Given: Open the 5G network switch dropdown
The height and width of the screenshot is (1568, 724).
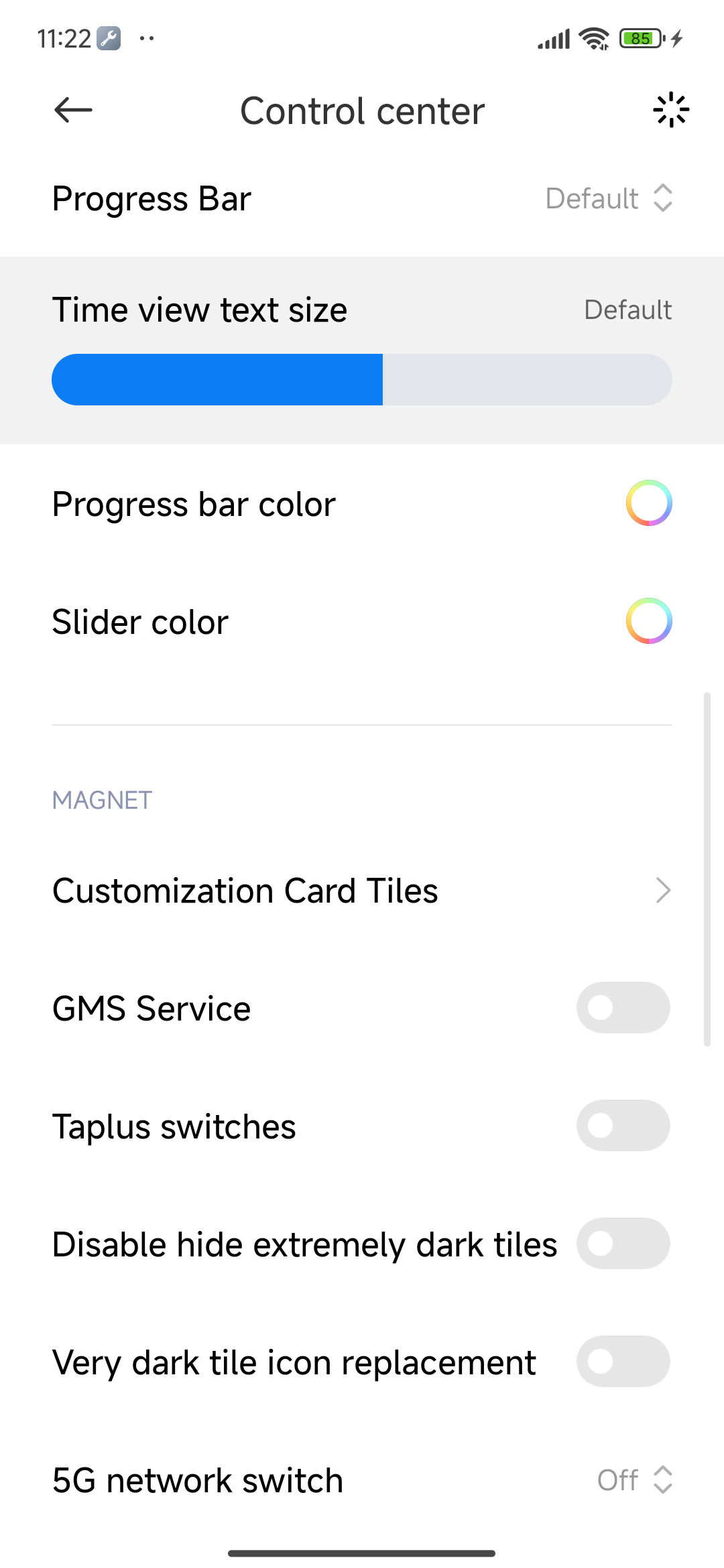Looking at the screenshot, I should click(x=634, y=1480).
